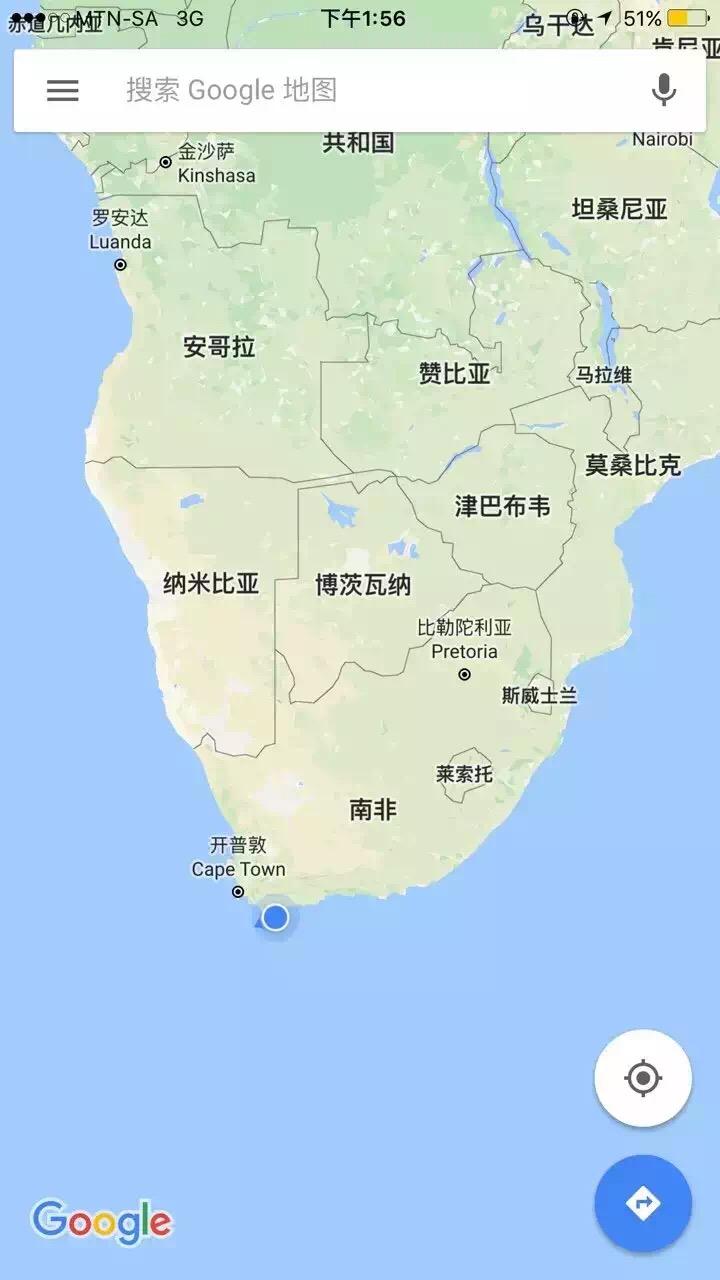Open the hamburger menu
The image size is (720, 1280).
62,91
